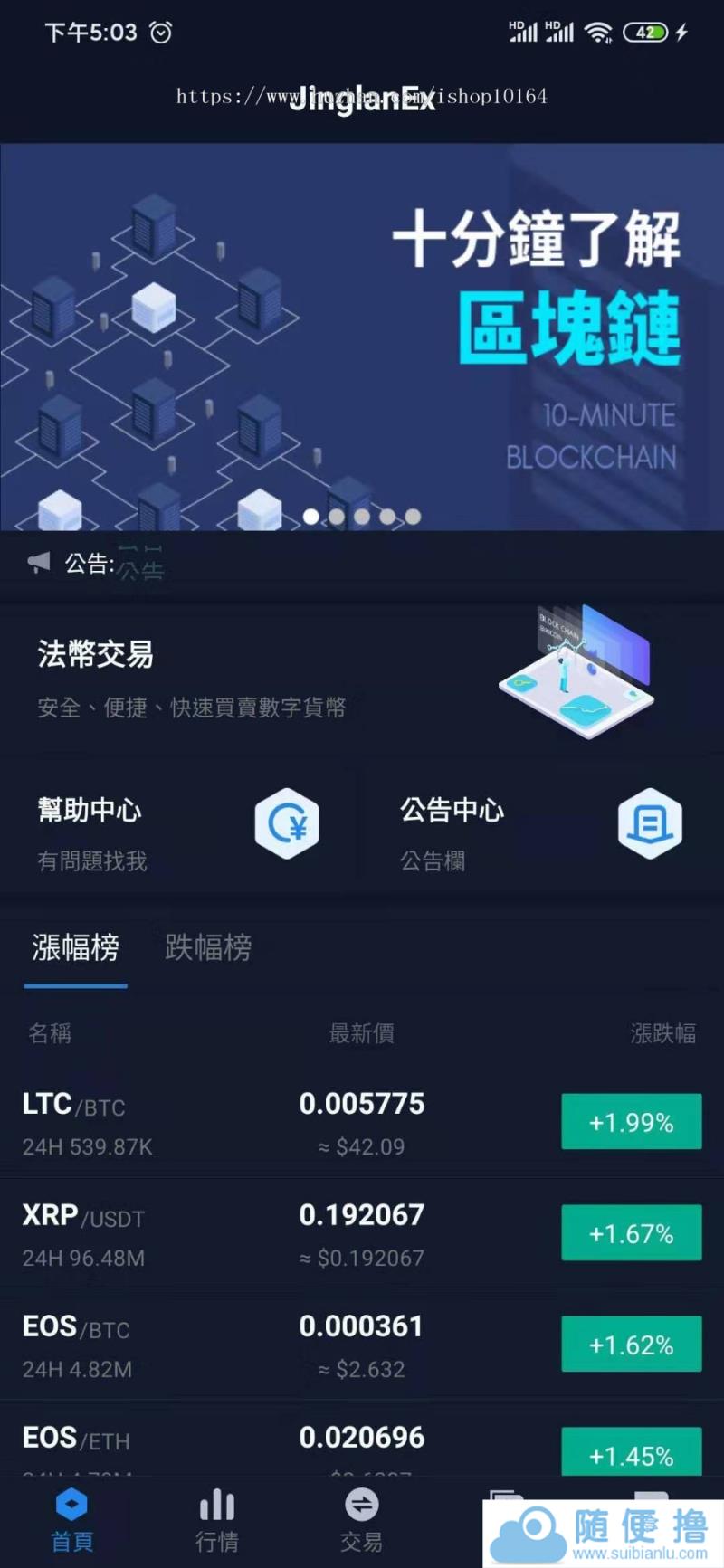Open the EOS/BTC trading pair row
This screenshot has height=1568, width=724.
click(362, 1345)
